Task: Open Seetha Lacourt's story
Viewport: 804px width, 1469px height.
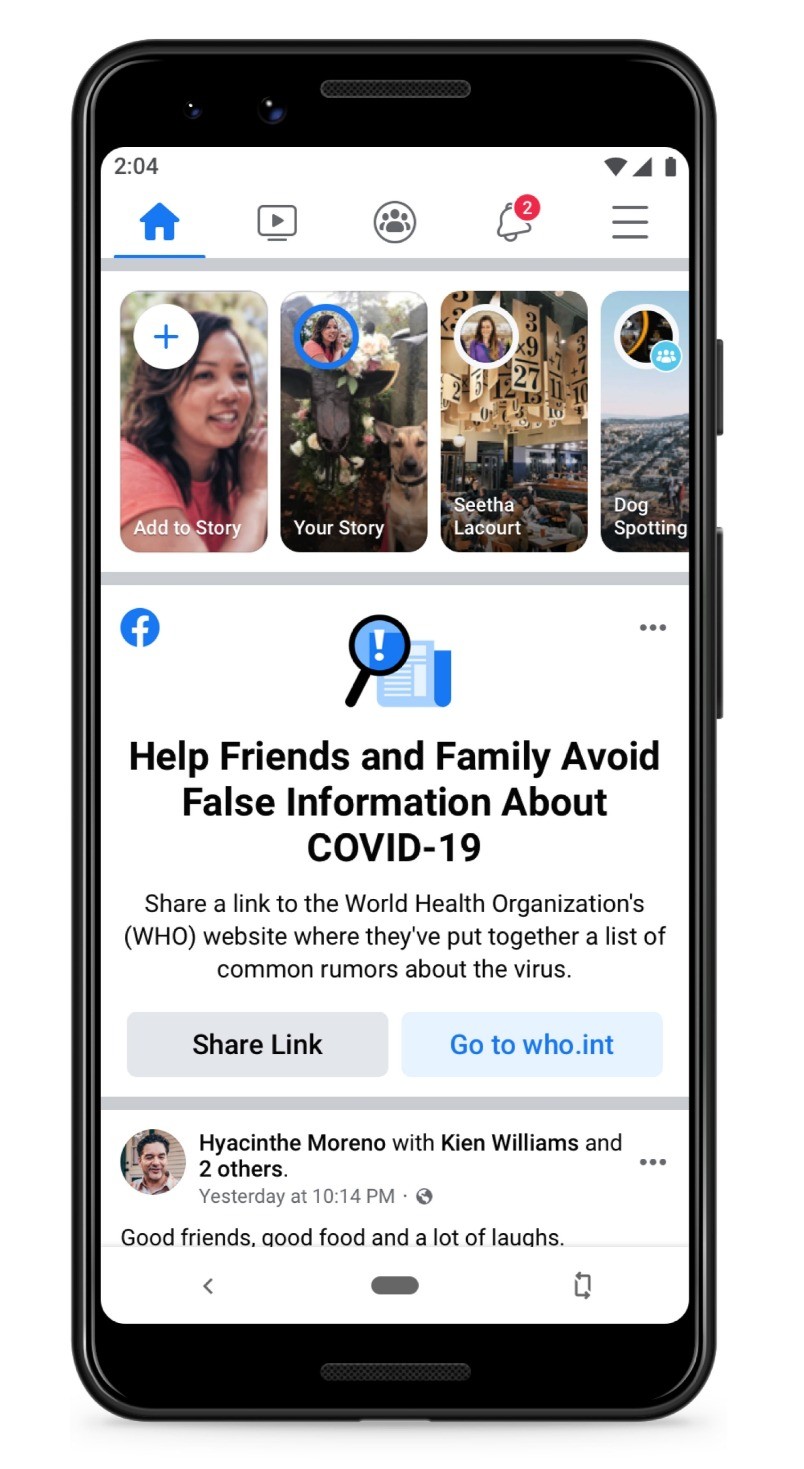Action: point(514,421)
